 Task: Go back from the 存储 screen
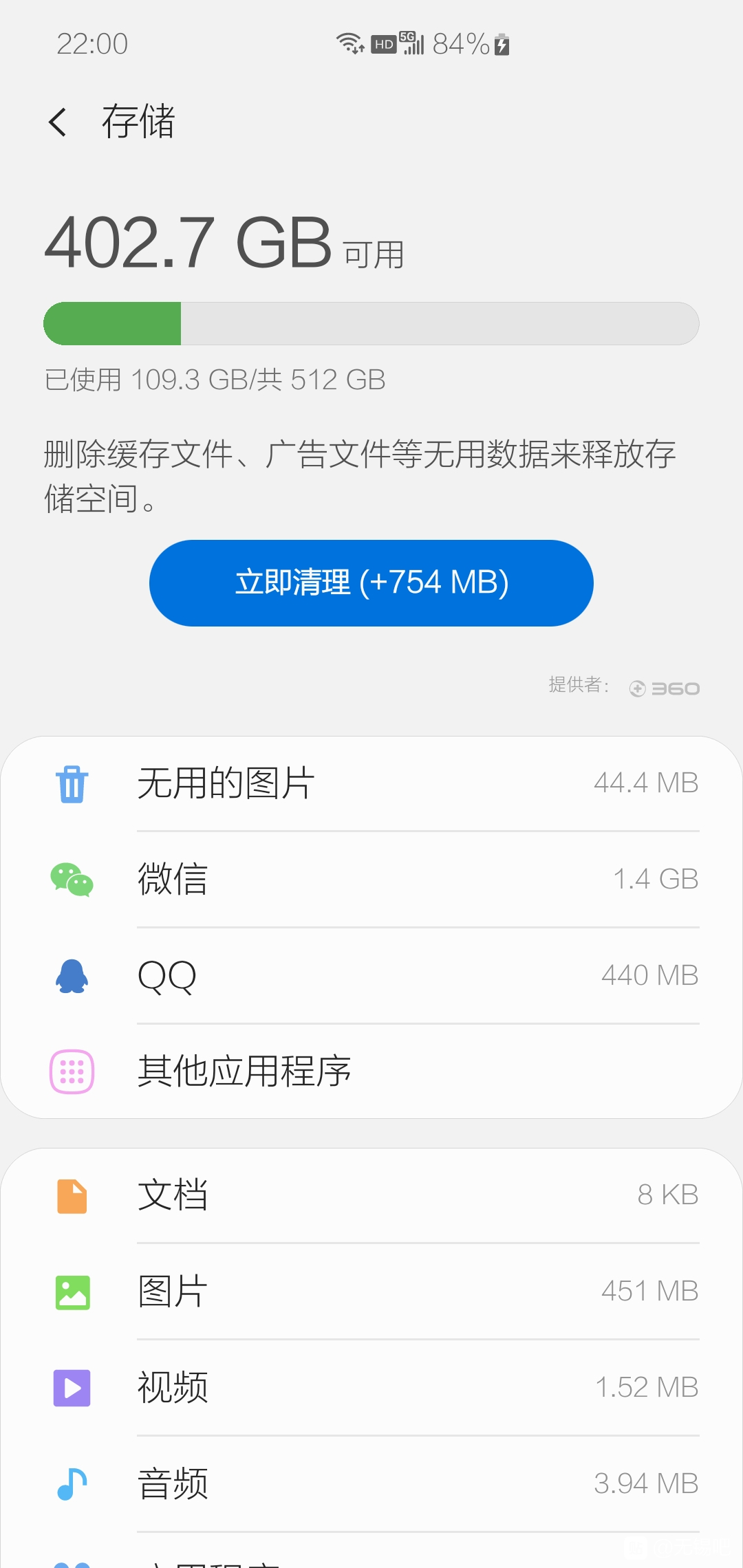click(x=58, y=122)
